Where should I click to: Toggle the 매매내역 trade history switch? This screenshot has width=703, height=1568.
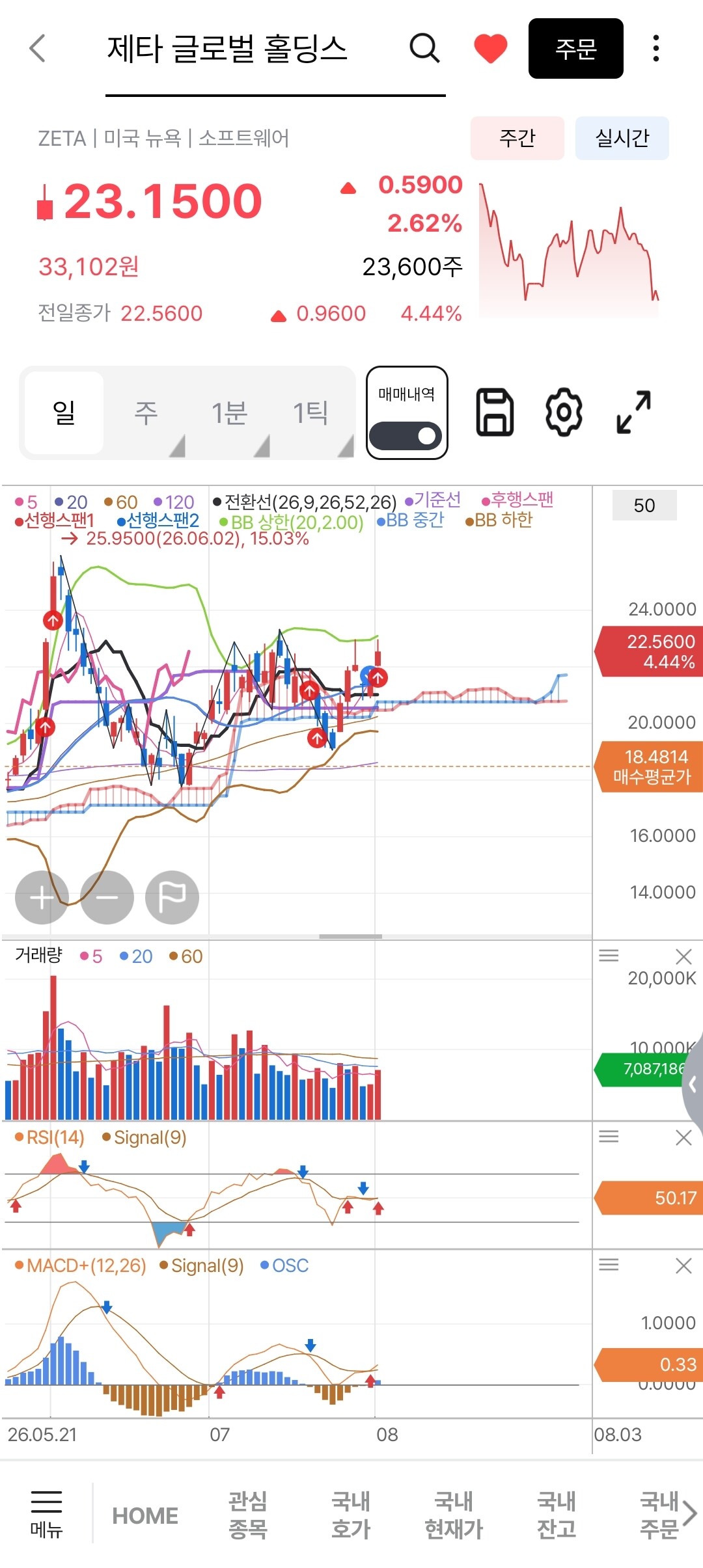click(406, 435)
